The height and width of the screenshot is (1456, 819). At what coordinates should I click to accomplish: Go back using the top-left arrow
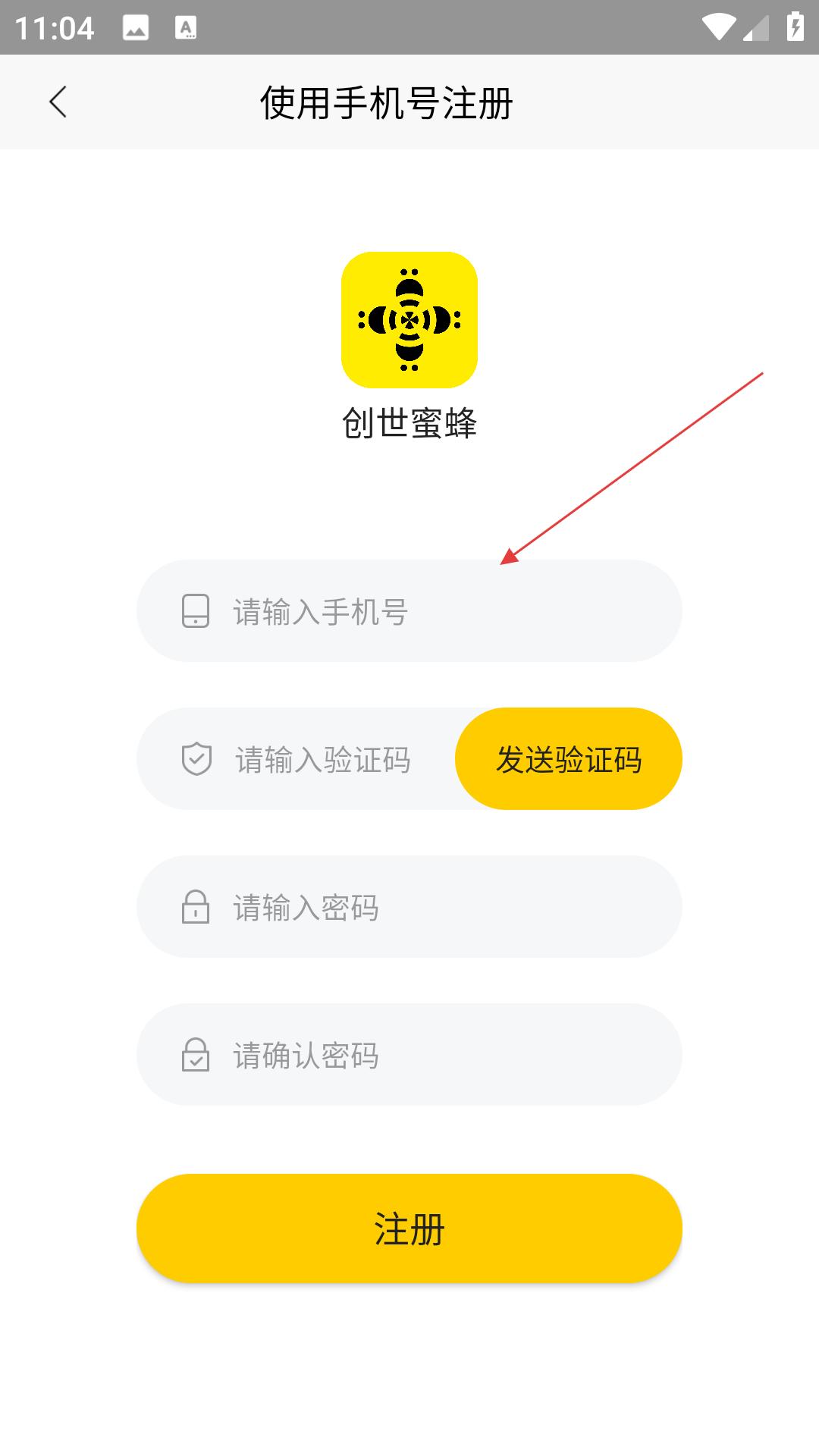click(x=58, y=102)
